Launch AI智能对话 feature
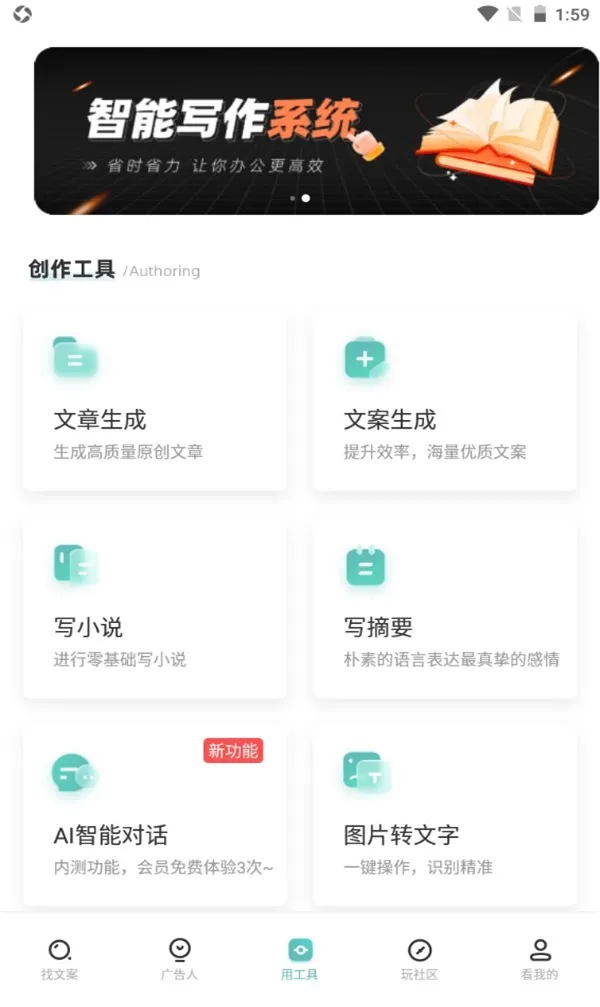The height and width of the screenshot is (1007, 600). coord(155,817)
